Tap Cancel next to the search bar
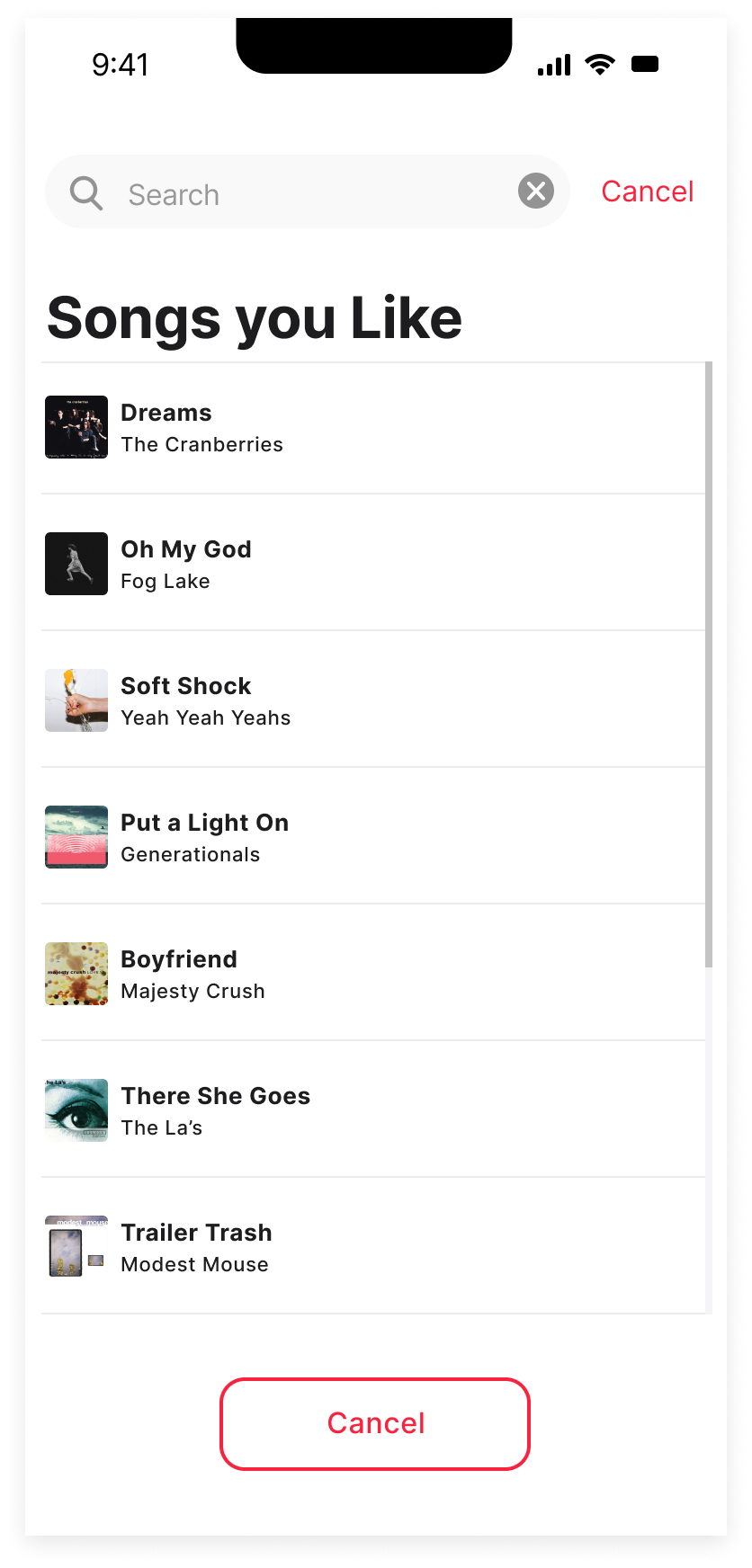752x1568 pixels. tap(647, 192)
